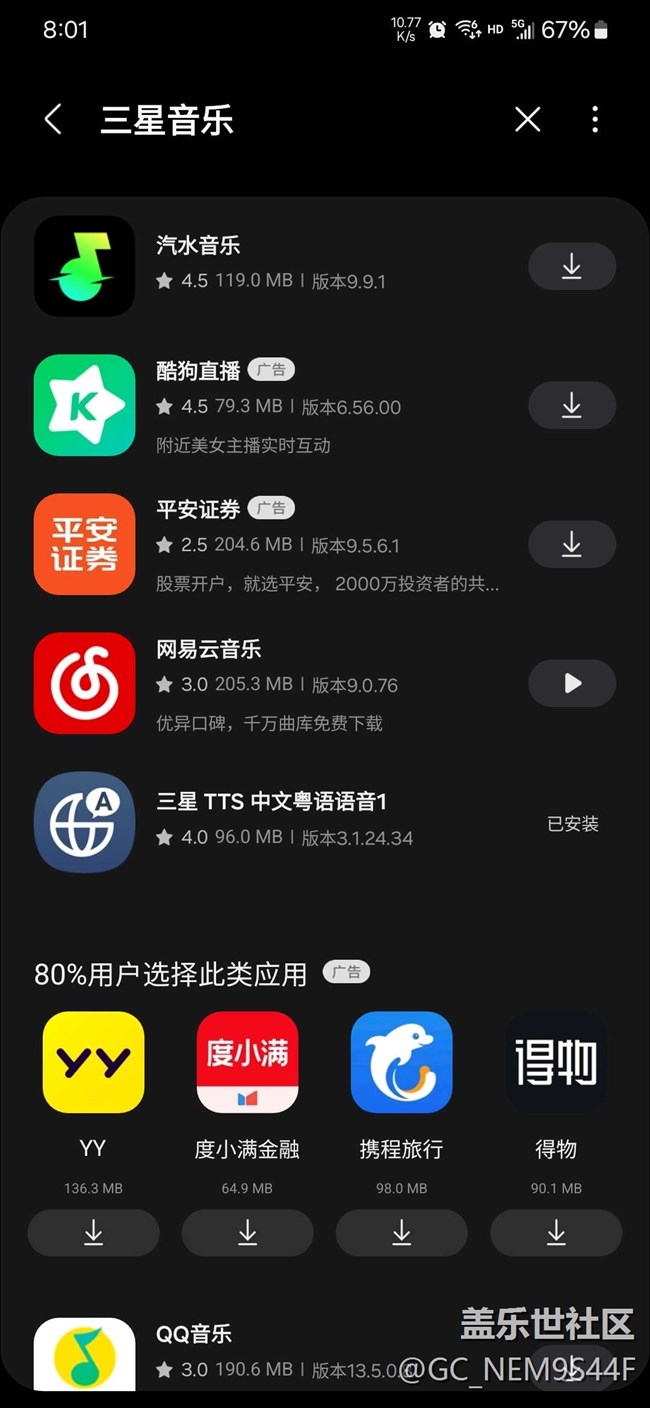This screenshot has width=650, height=1408.
Task: Open the 携程旅行 app icon
Action: click(401, 1062)
